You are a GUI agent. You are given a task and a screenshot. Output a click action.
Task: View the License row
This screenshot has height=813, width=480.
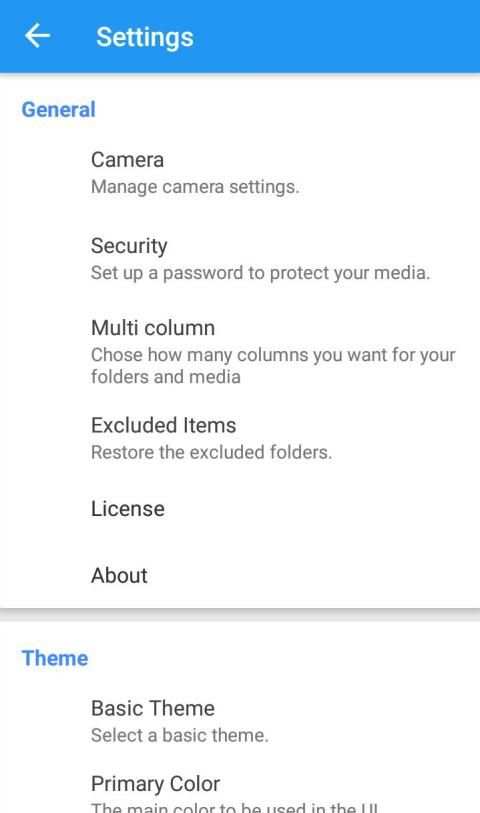tap(240, 509)
